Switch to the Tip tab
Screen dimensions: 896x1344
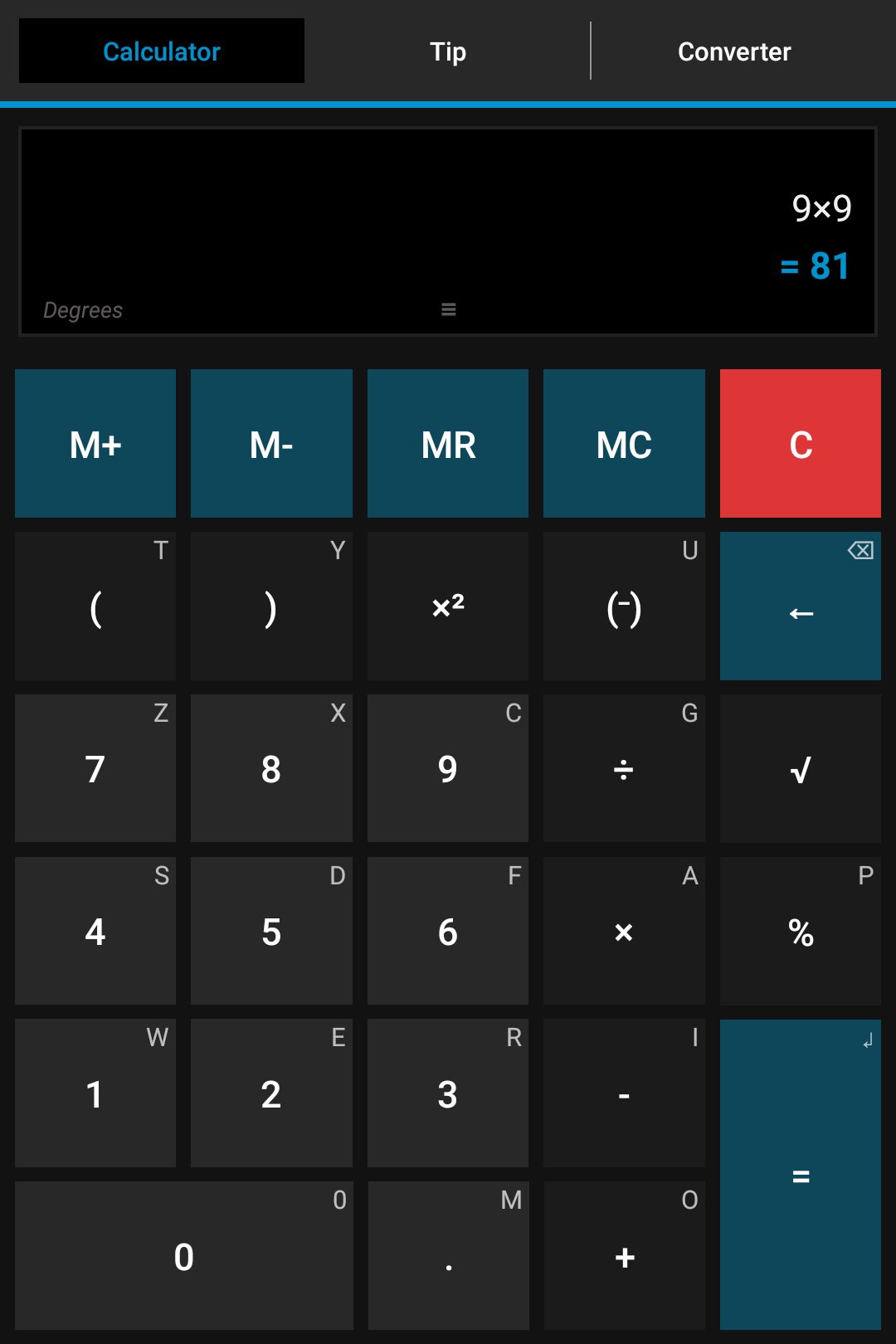click(448, 51)
